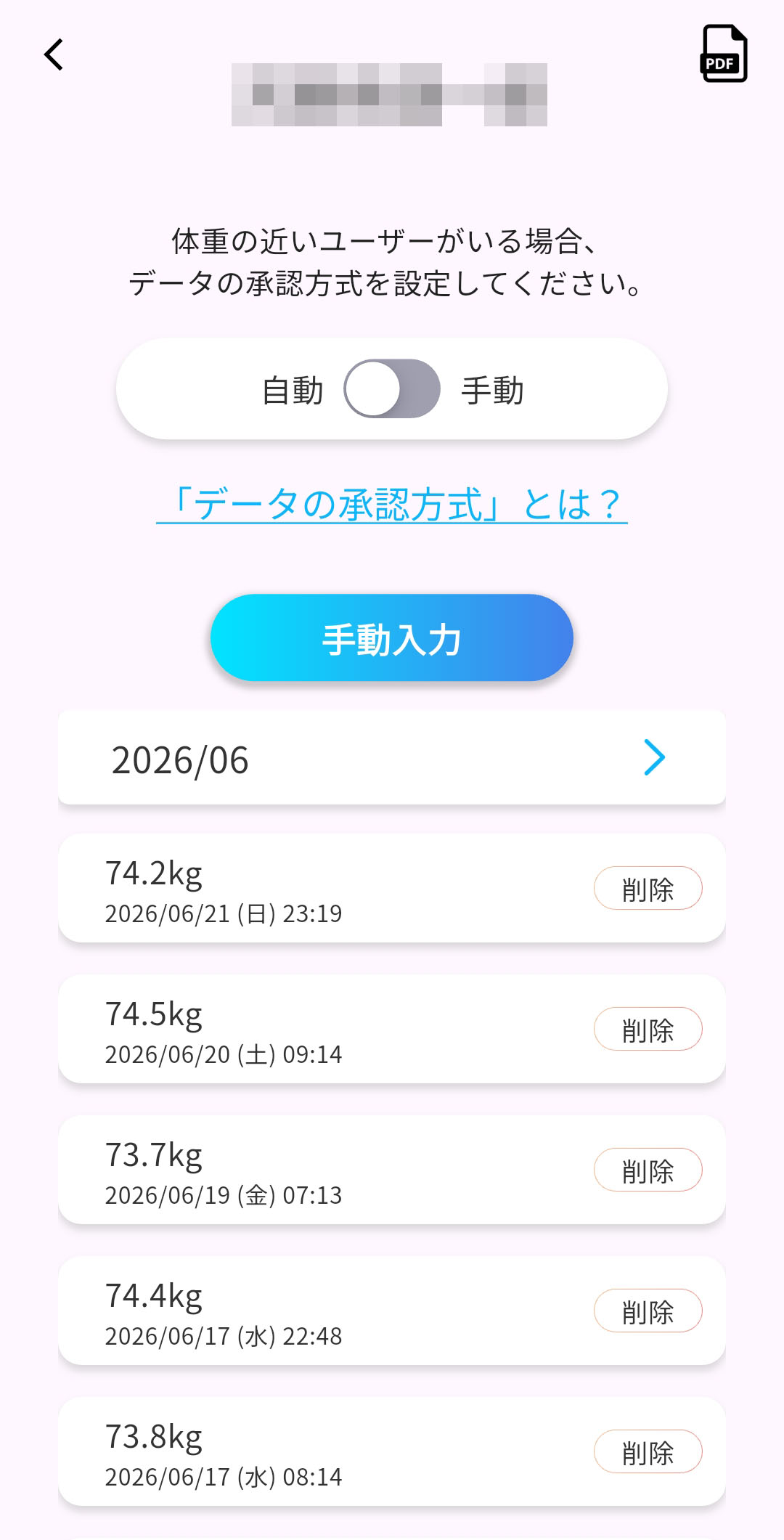Toggle the 自動/手動 approval switch
The image size is (784, 1540).
point(392,388)
